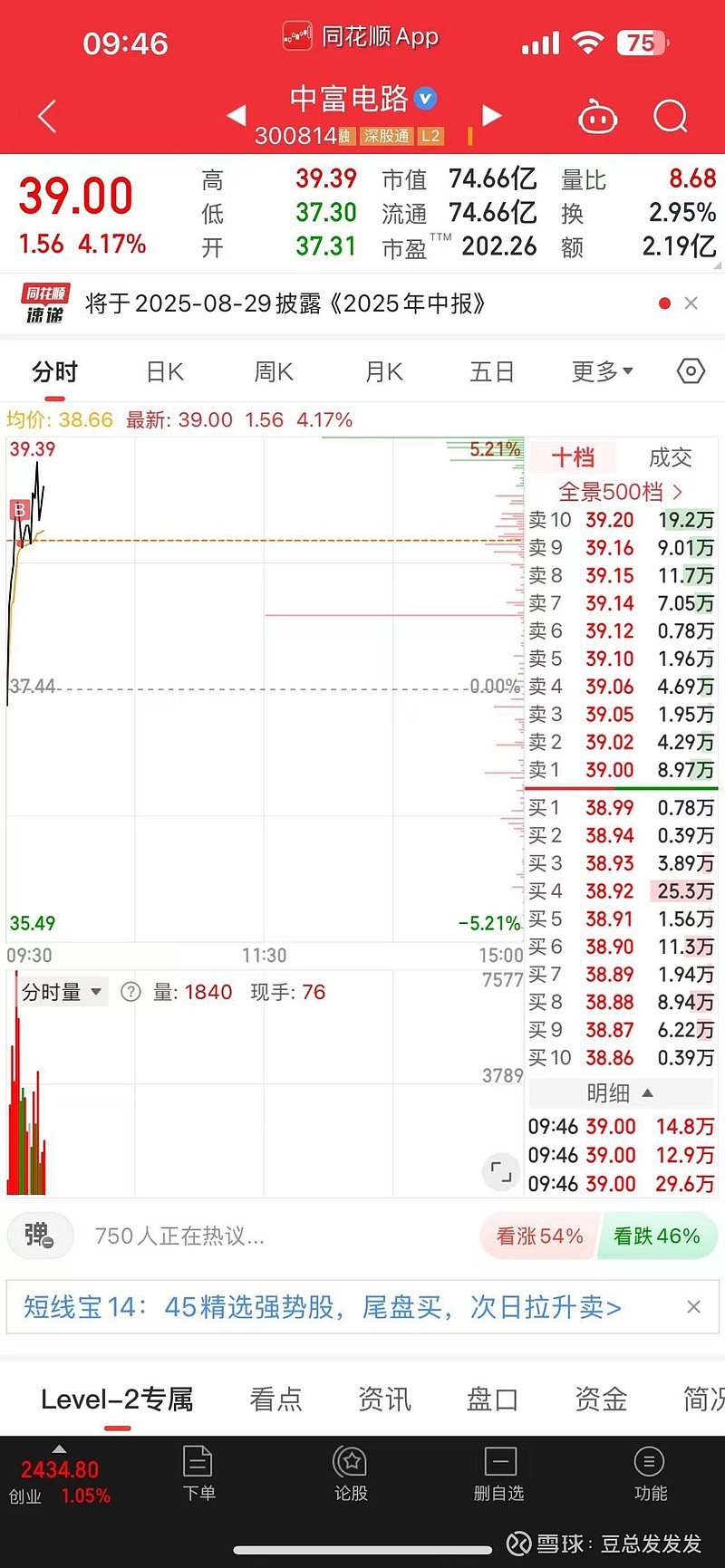Enlarge chart with the fullscreen icon

501,1171
